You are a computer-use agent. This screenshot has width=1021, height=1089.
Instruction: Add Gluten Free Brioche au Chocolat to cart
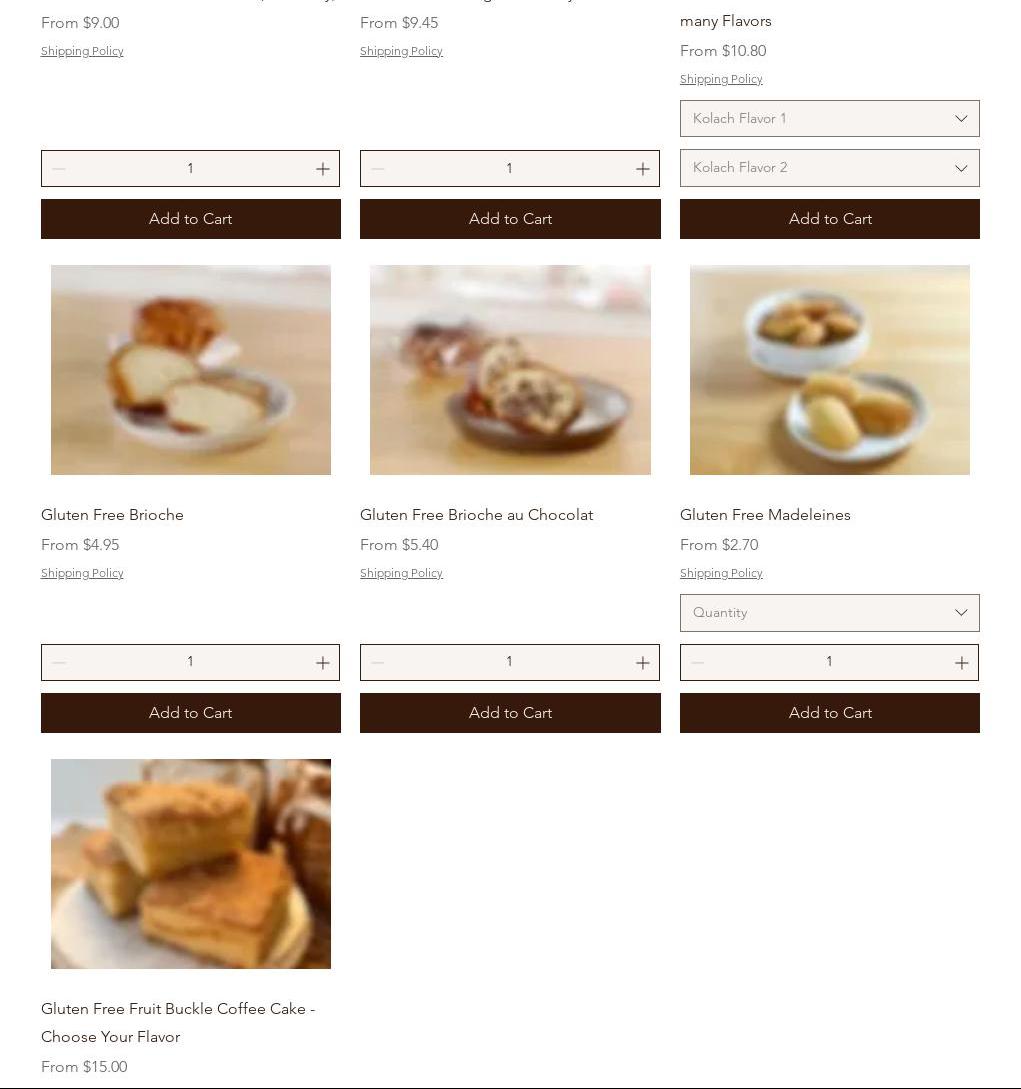click(510, 713)
